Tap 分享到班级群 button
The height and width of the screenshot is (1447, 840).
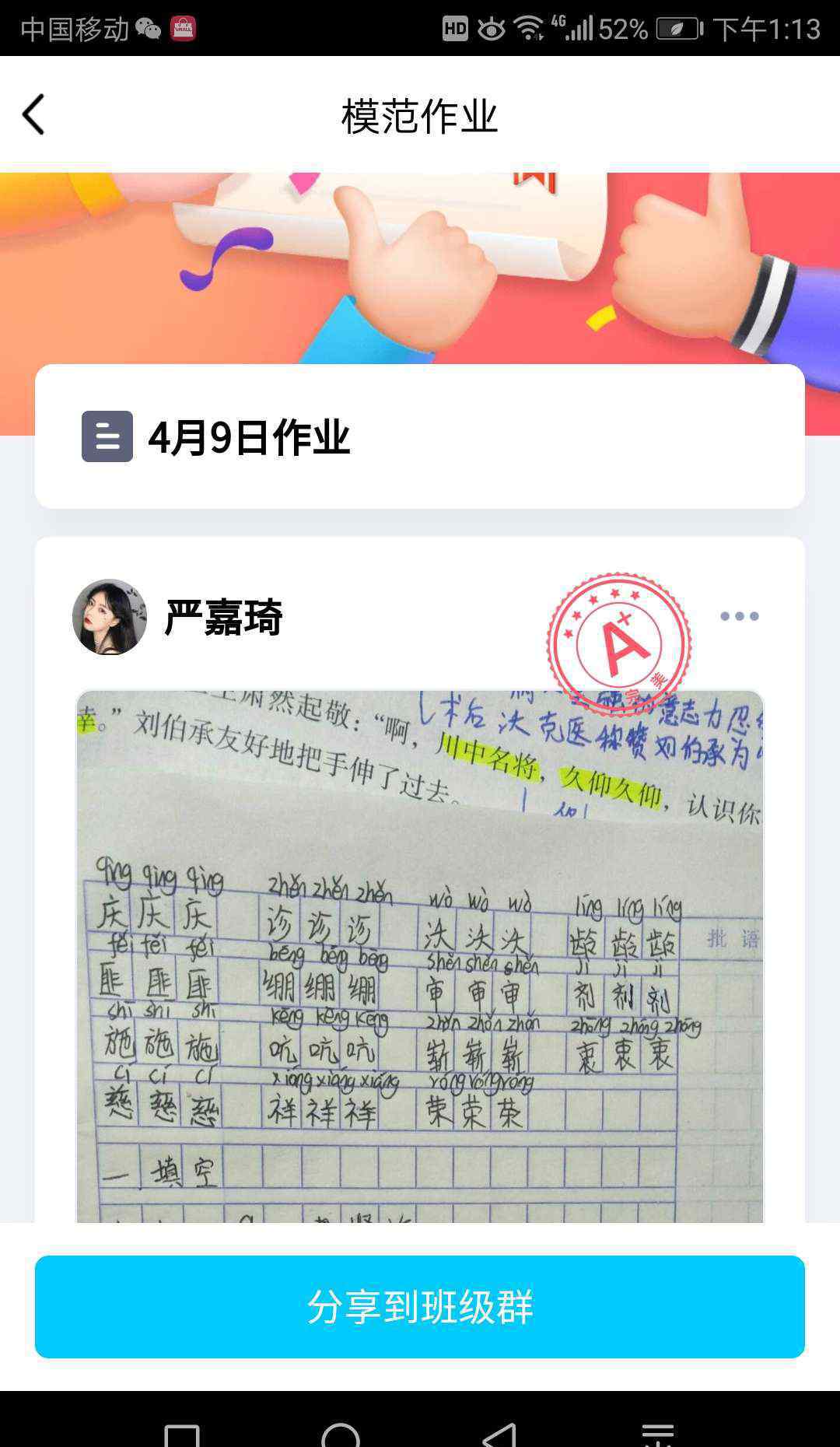click(x=420, y=1307)
